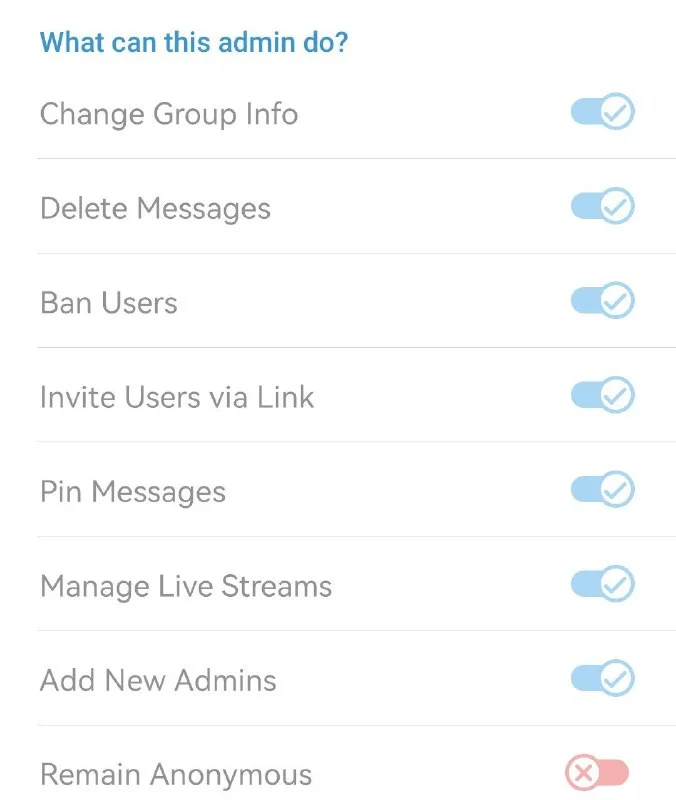Enable the Remain Anonymous switch
The width and height of the screenshot is (676, 800).
click(597, 773)
